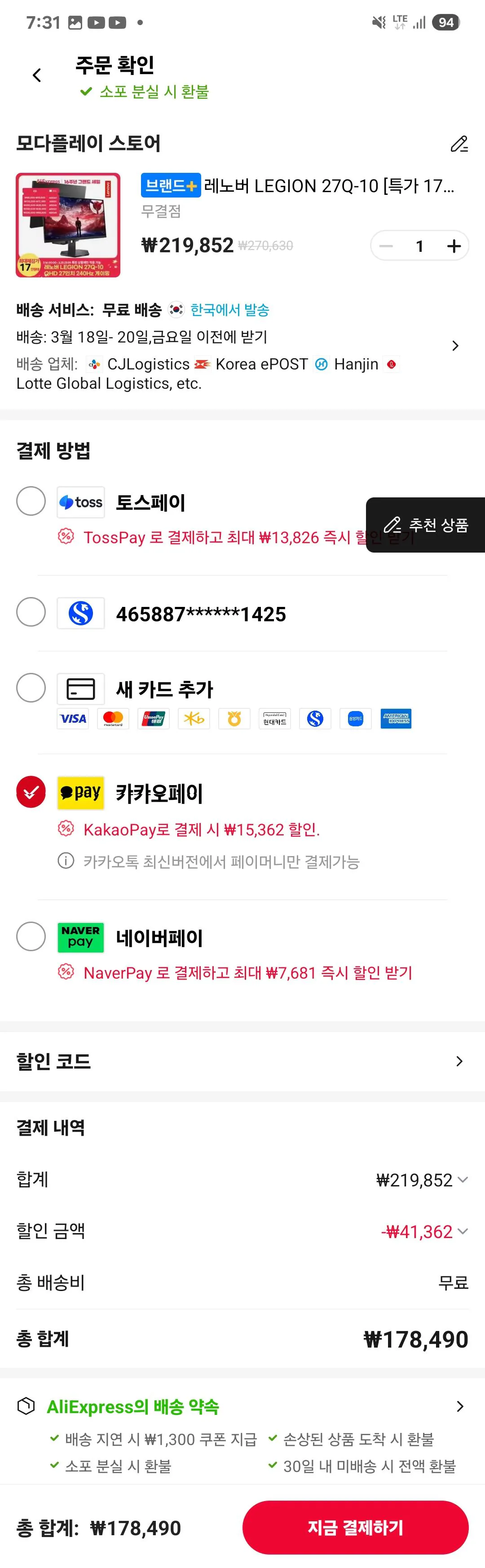Tap 지금 결제하기 to pay now
Image resolution: width=485 pixels, height=1568 pixels.
point(355,1527)
